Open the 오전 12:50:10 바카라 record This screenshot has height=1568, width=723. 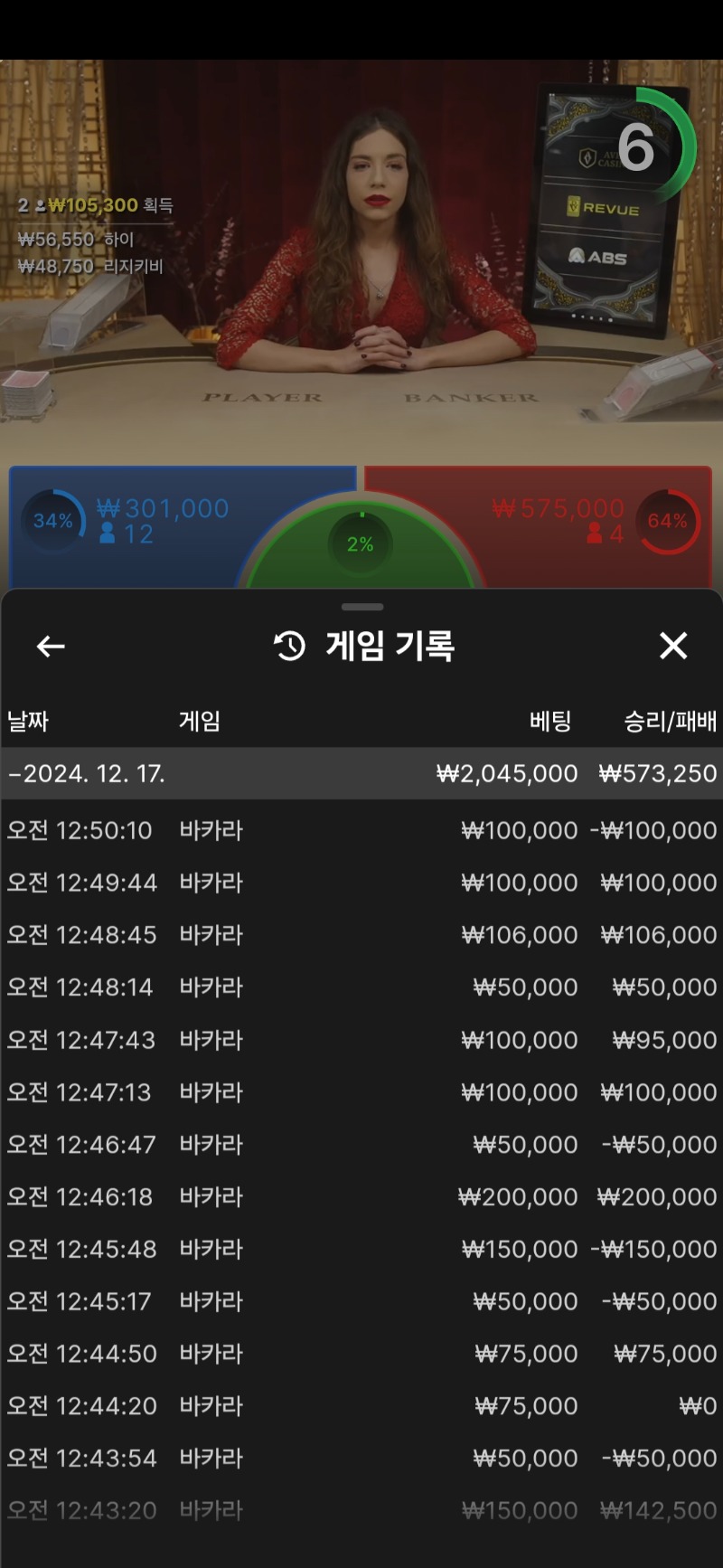pos(361,830)
